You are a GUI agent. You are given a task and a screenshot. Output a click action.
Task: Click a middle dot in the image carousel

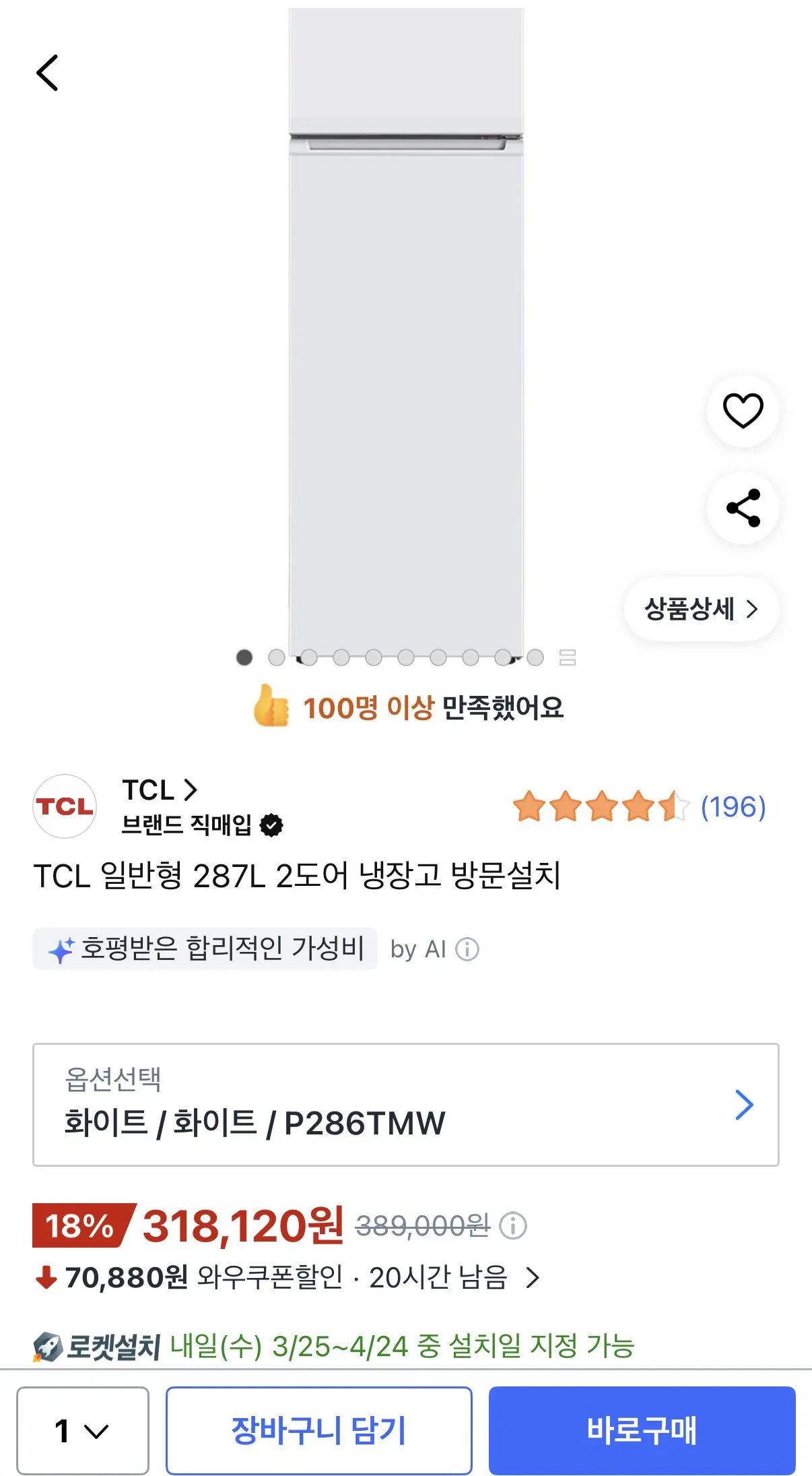pos(406,656)
